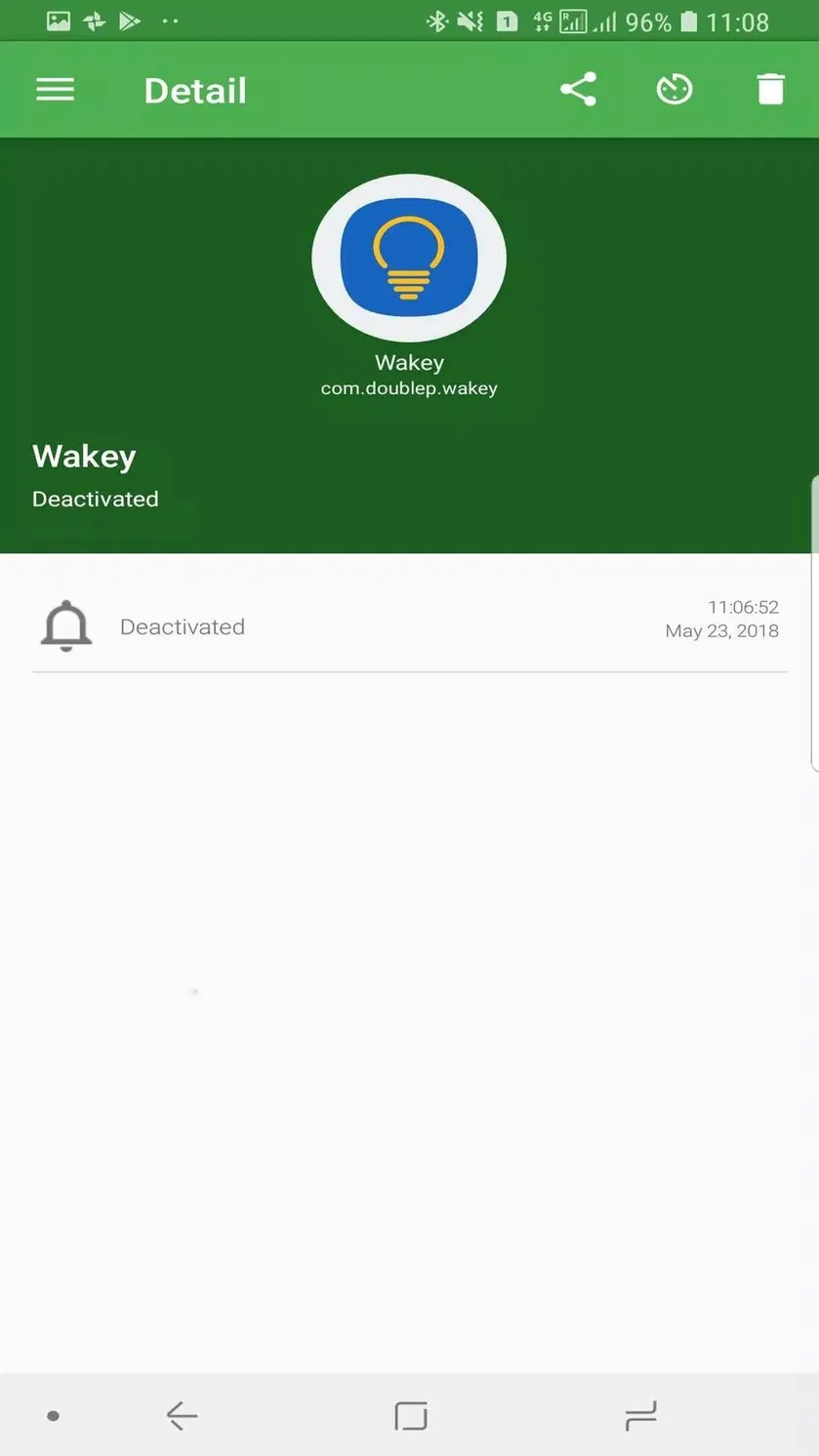Open recent apps from the navigation bar
The image size is (819, 1456).
640,1415
